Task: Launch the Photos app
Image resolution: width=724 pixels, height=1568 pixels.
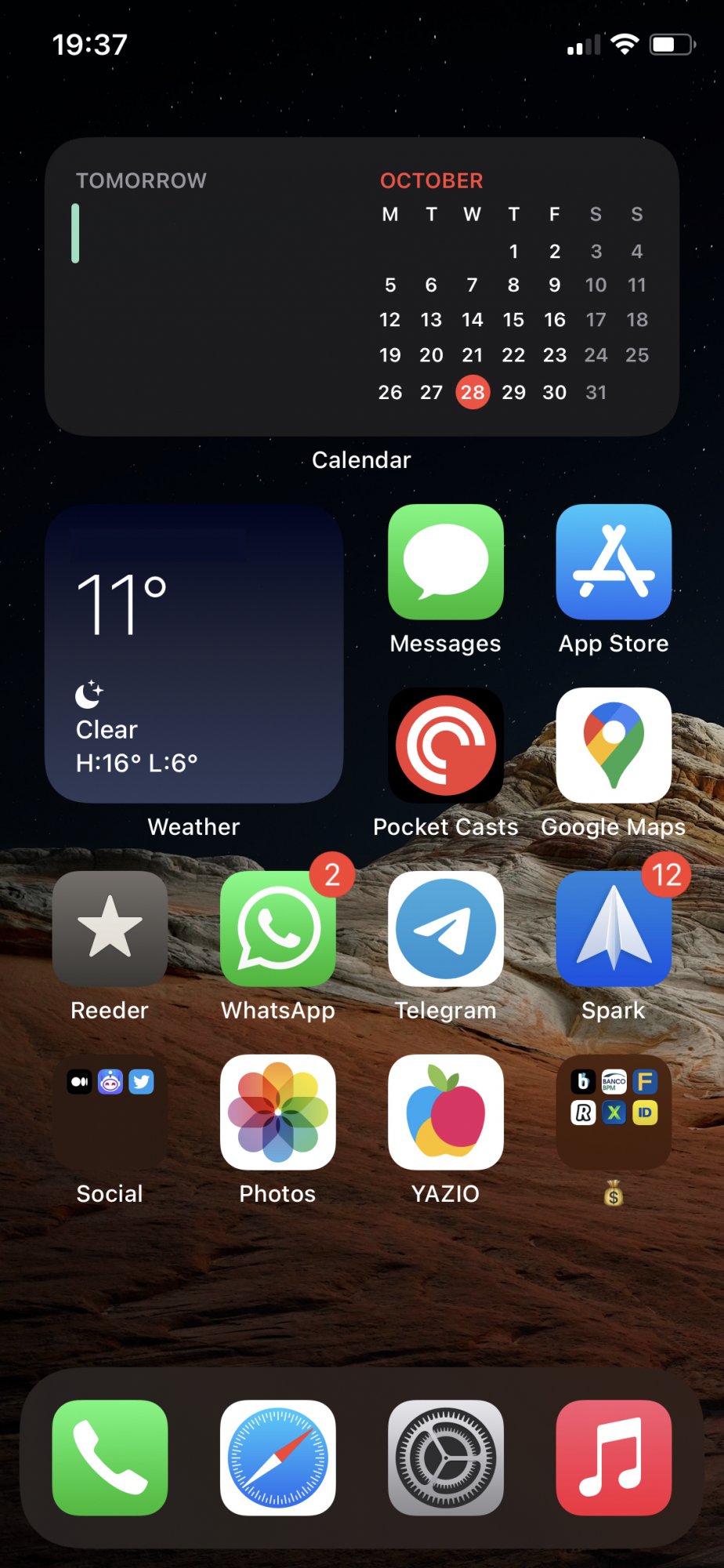Action: coord(277,1112)
